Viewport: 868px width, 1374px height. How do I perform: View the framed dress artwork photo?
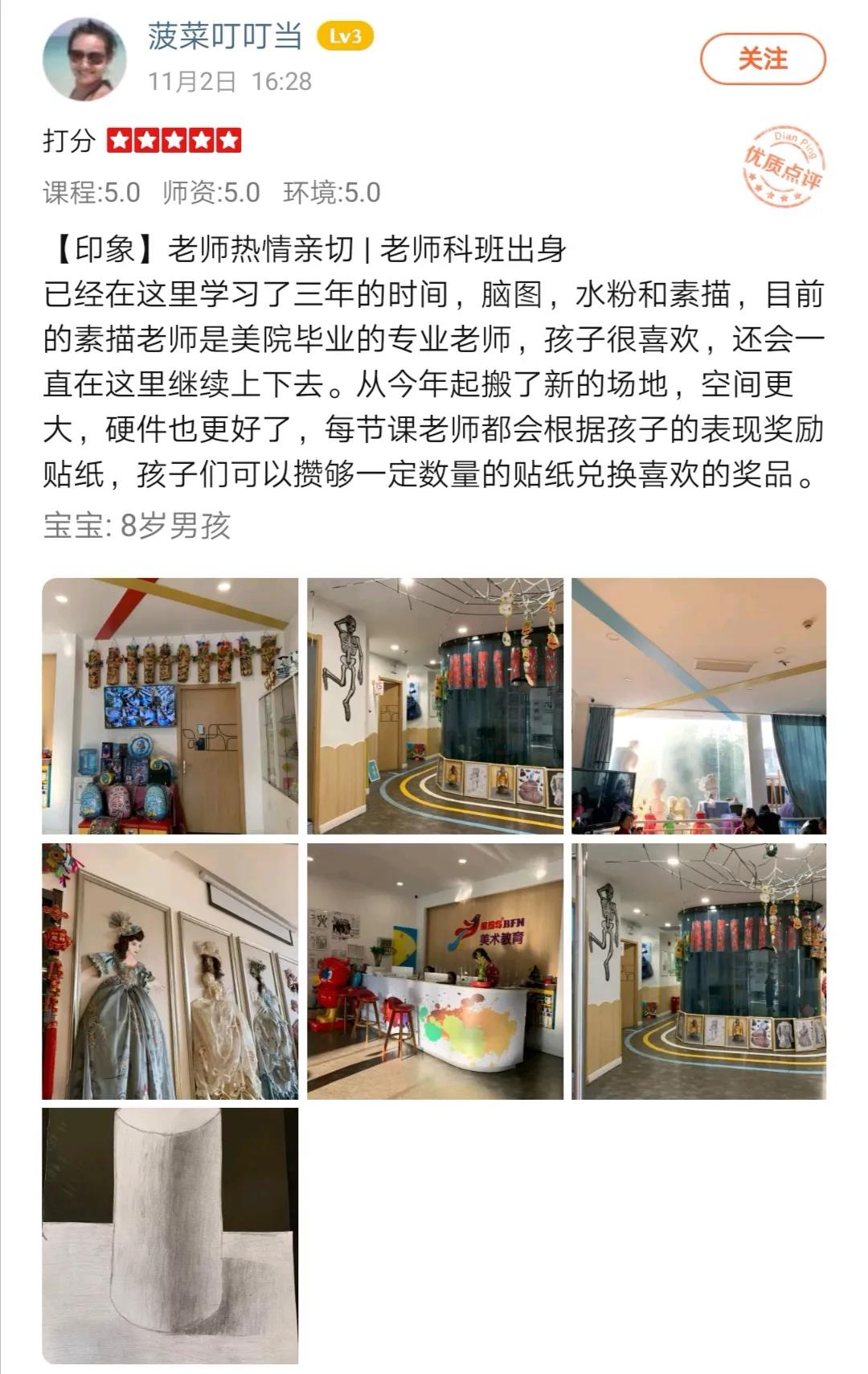point(170,971)
